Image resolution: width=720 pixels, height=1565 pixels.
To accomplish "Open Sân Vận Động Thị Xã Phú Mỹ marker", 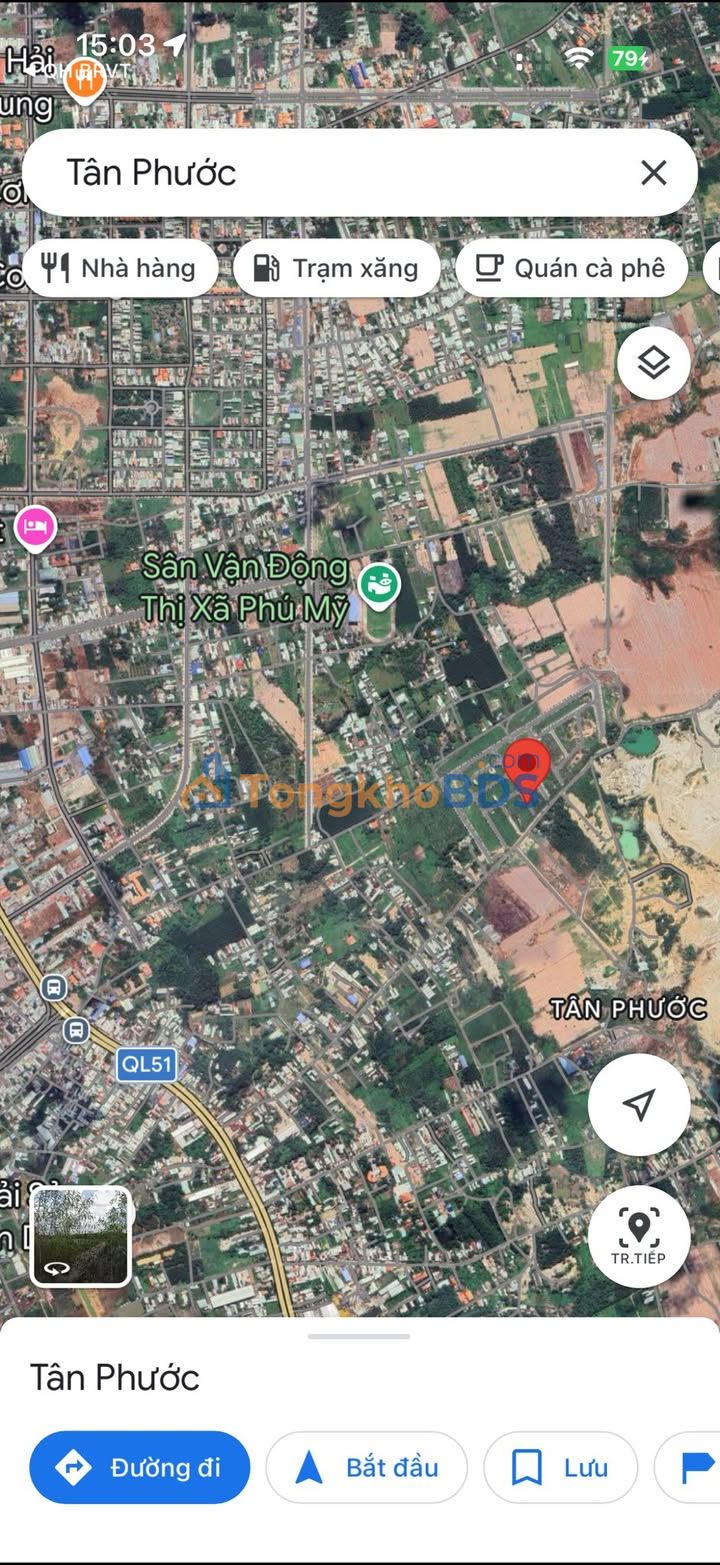I will (x=380, y=586).
